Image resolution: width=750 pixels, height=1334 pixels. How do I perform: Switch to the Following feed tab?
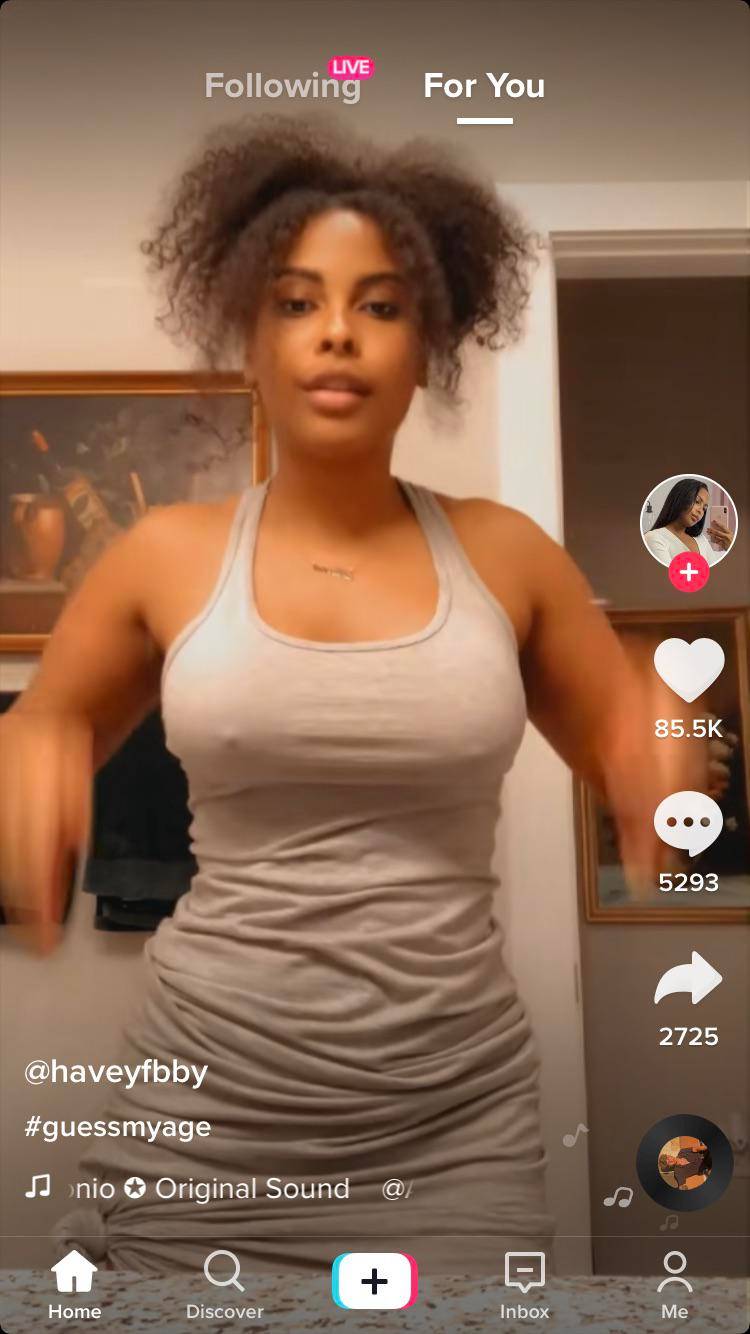tap(282, 86)
